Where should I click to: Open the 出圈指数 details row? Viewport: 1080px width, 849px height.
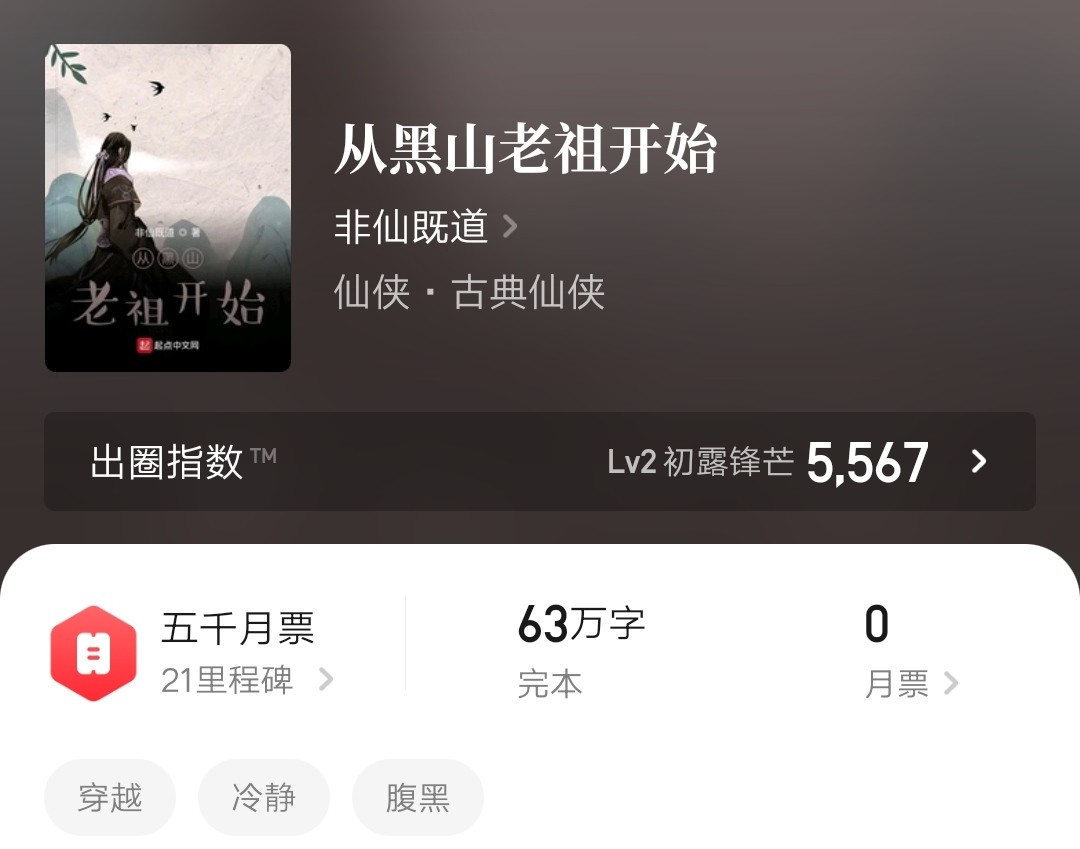(x=539, y=462)
